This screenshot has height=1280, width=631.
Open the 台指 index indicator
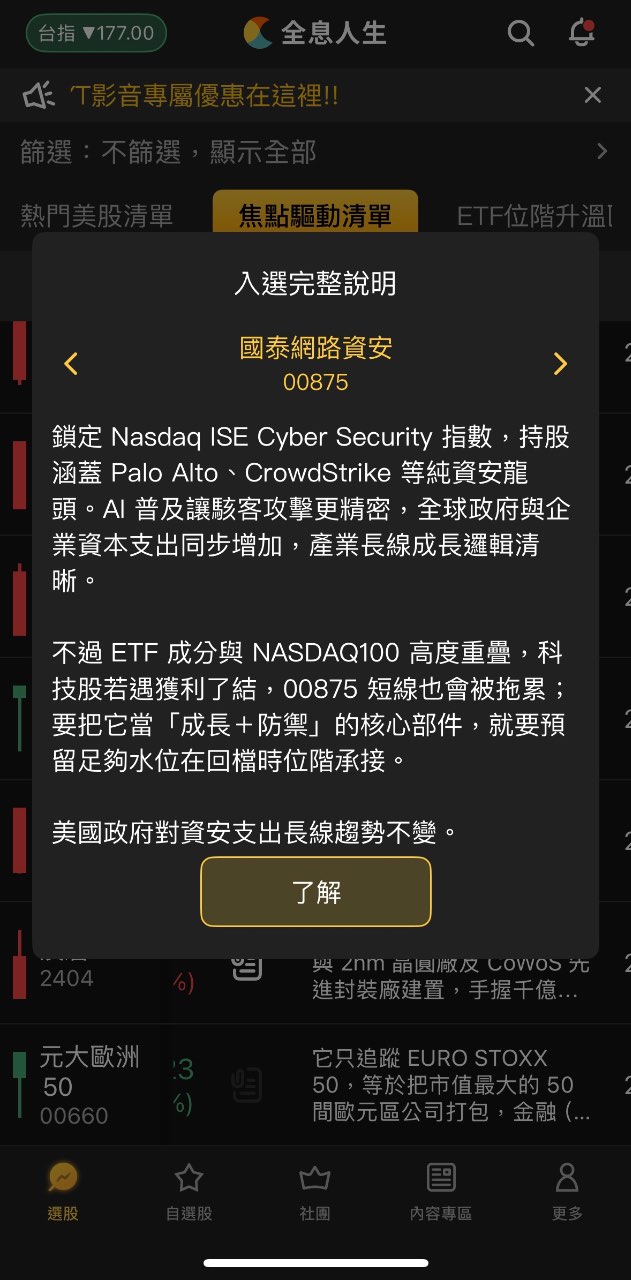click(x=96, y=33)
